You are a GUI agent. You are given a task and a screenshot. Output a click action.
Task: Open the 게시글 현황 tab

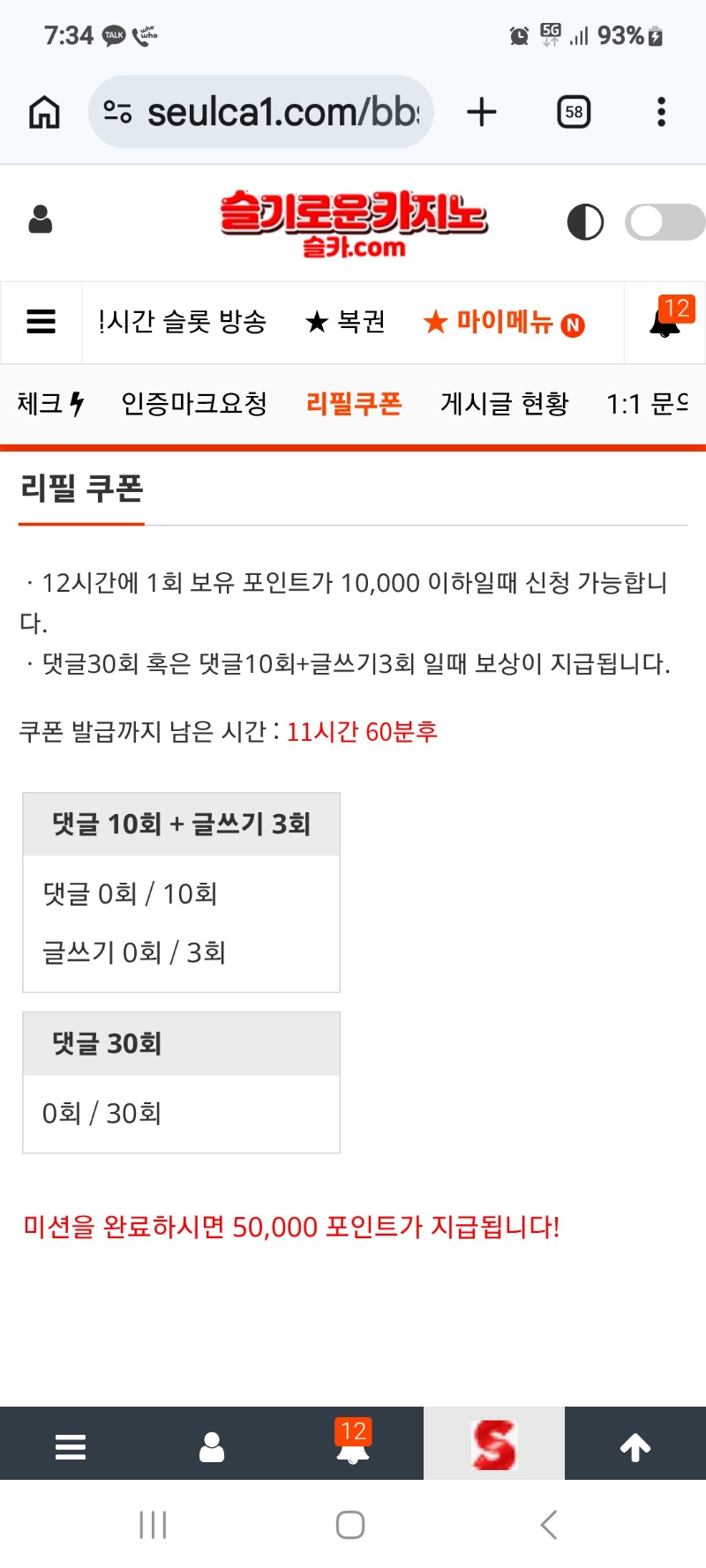505,404
